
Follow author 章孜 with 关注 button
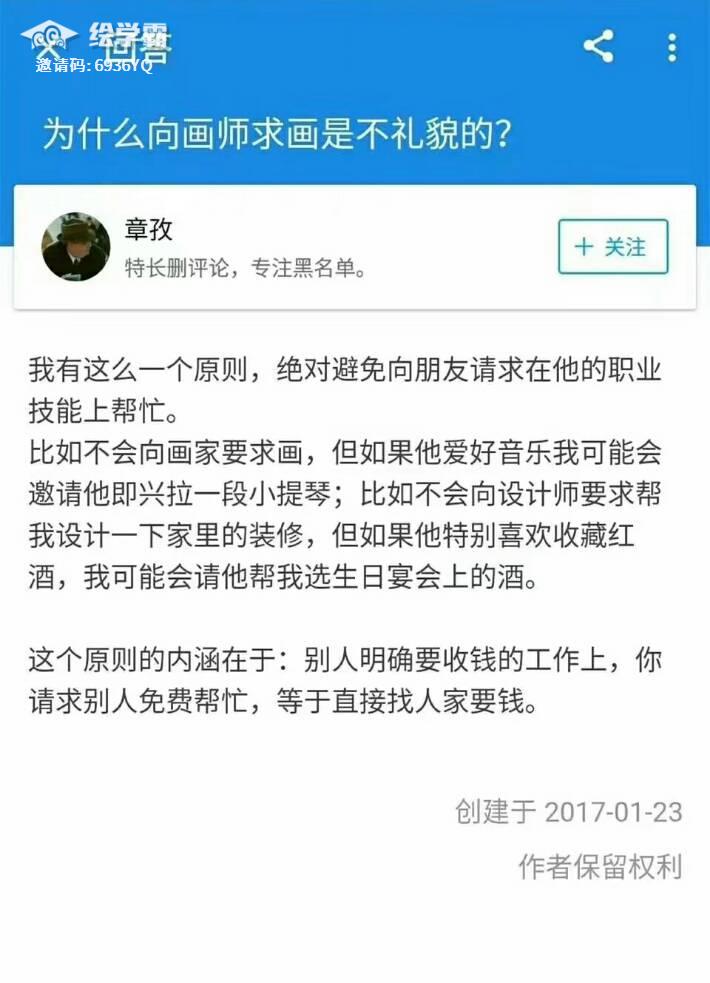pyautogui.click(x=612, y=247)
